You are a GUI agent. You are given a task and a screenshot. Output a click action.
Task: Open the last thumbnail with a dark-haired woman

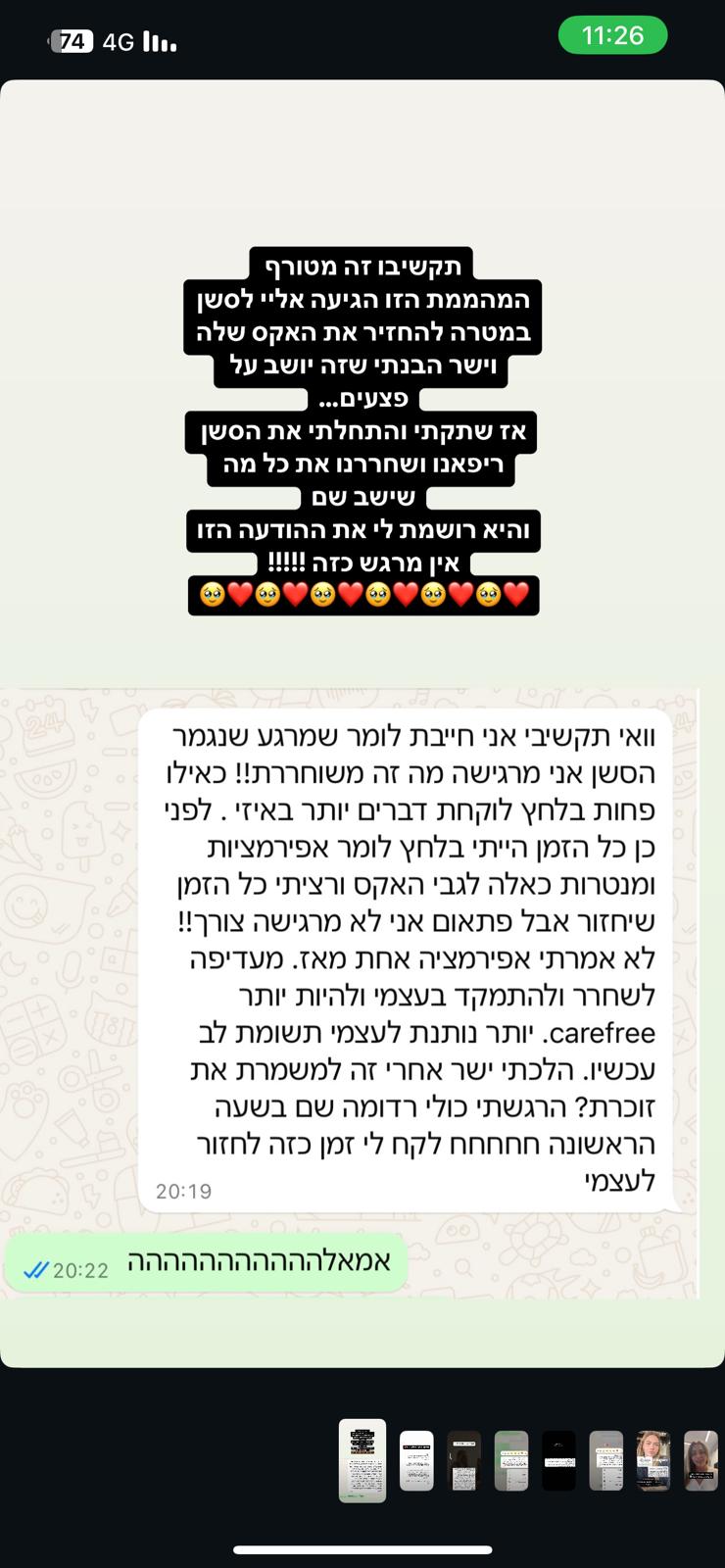(x=701, y=1460)
